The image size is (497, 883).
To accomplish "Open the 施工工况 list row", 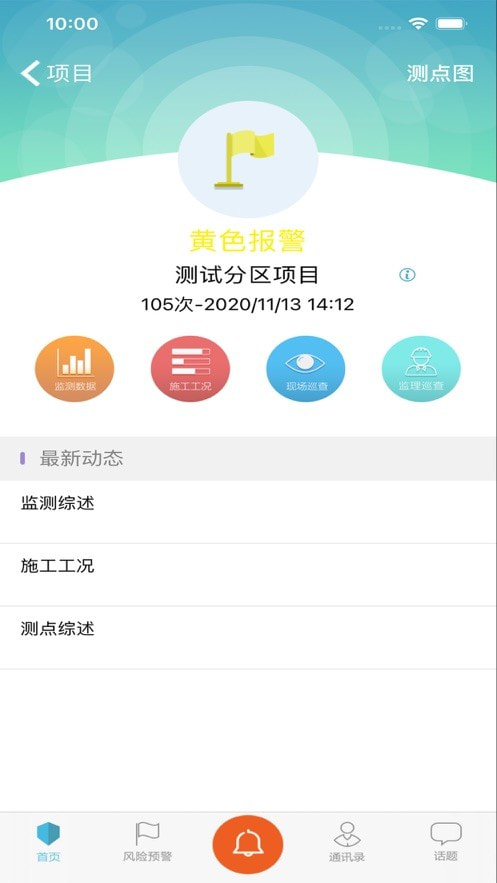I will pos(248,575).
